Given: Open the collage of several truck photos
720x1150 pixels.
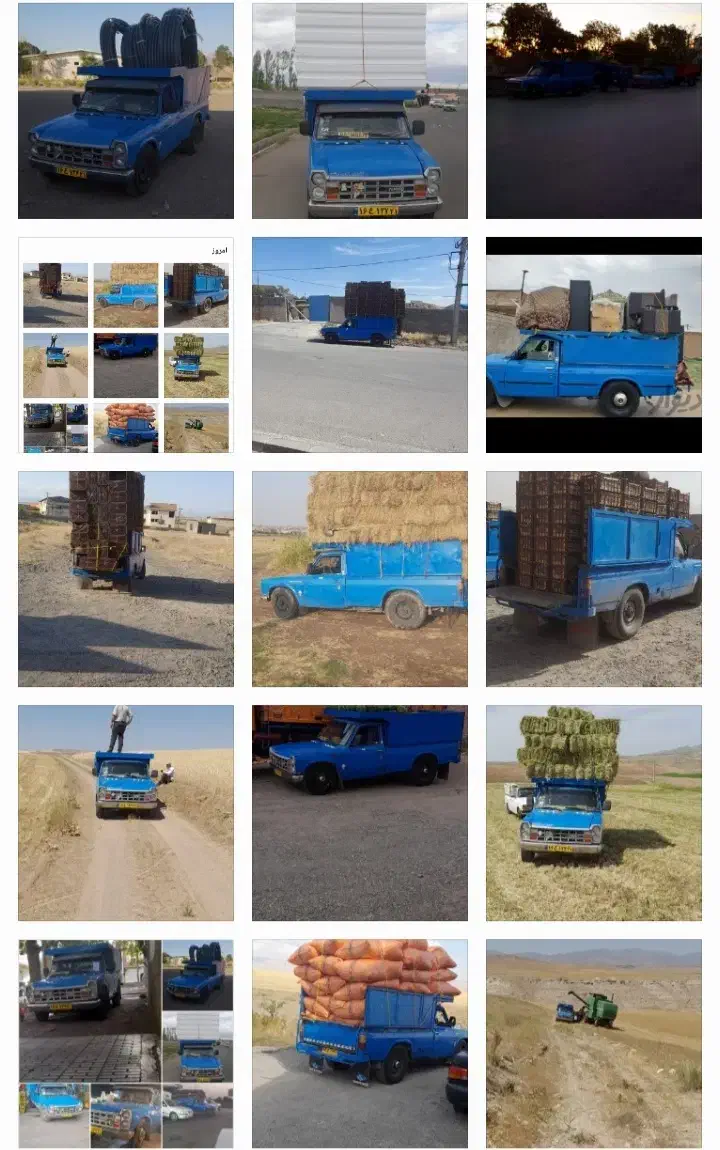Looking at the screenshot, I should point(126,1044).
